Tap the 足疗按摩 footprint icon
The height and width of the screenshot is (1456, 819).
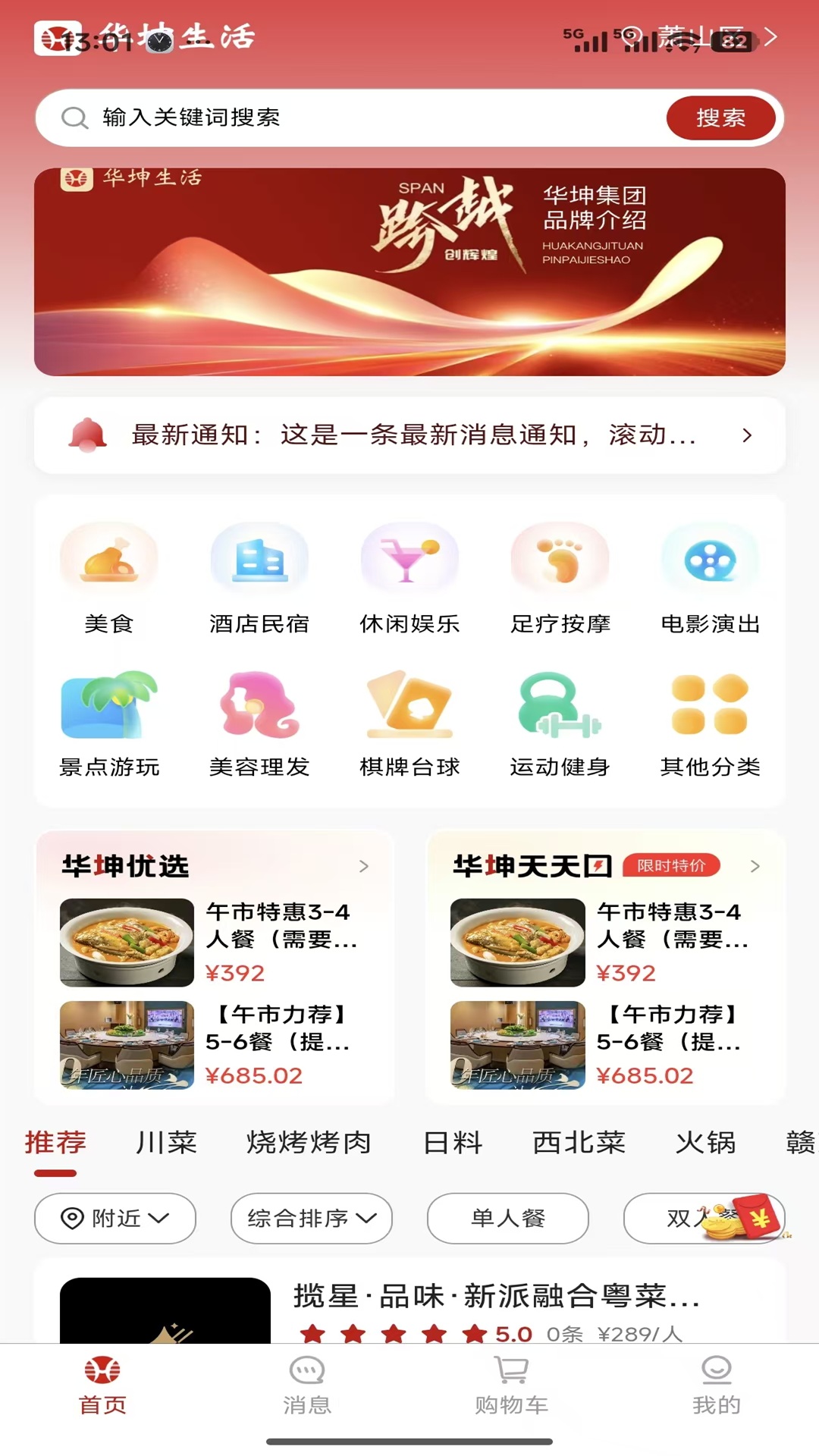pos(560,558)
